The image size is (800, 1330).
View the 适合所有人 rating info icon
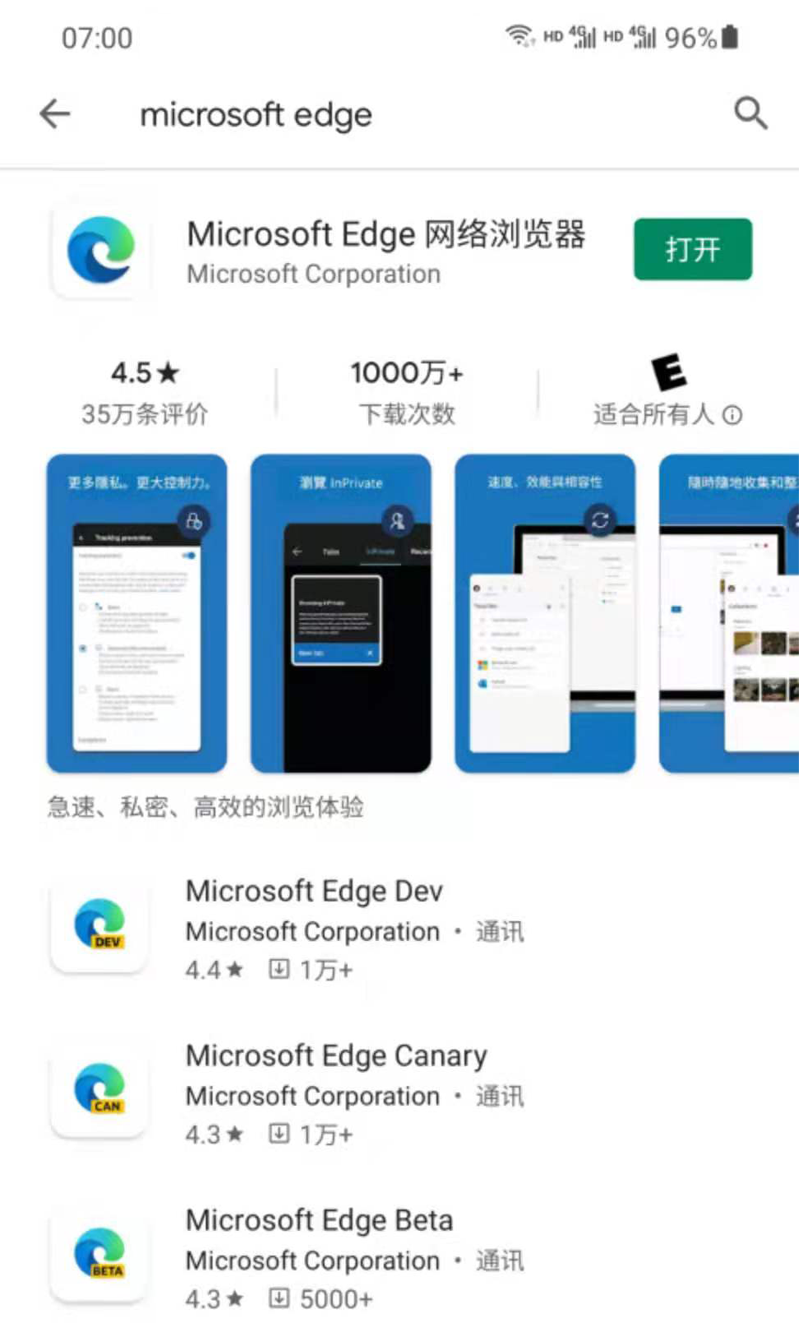(733, 415)
